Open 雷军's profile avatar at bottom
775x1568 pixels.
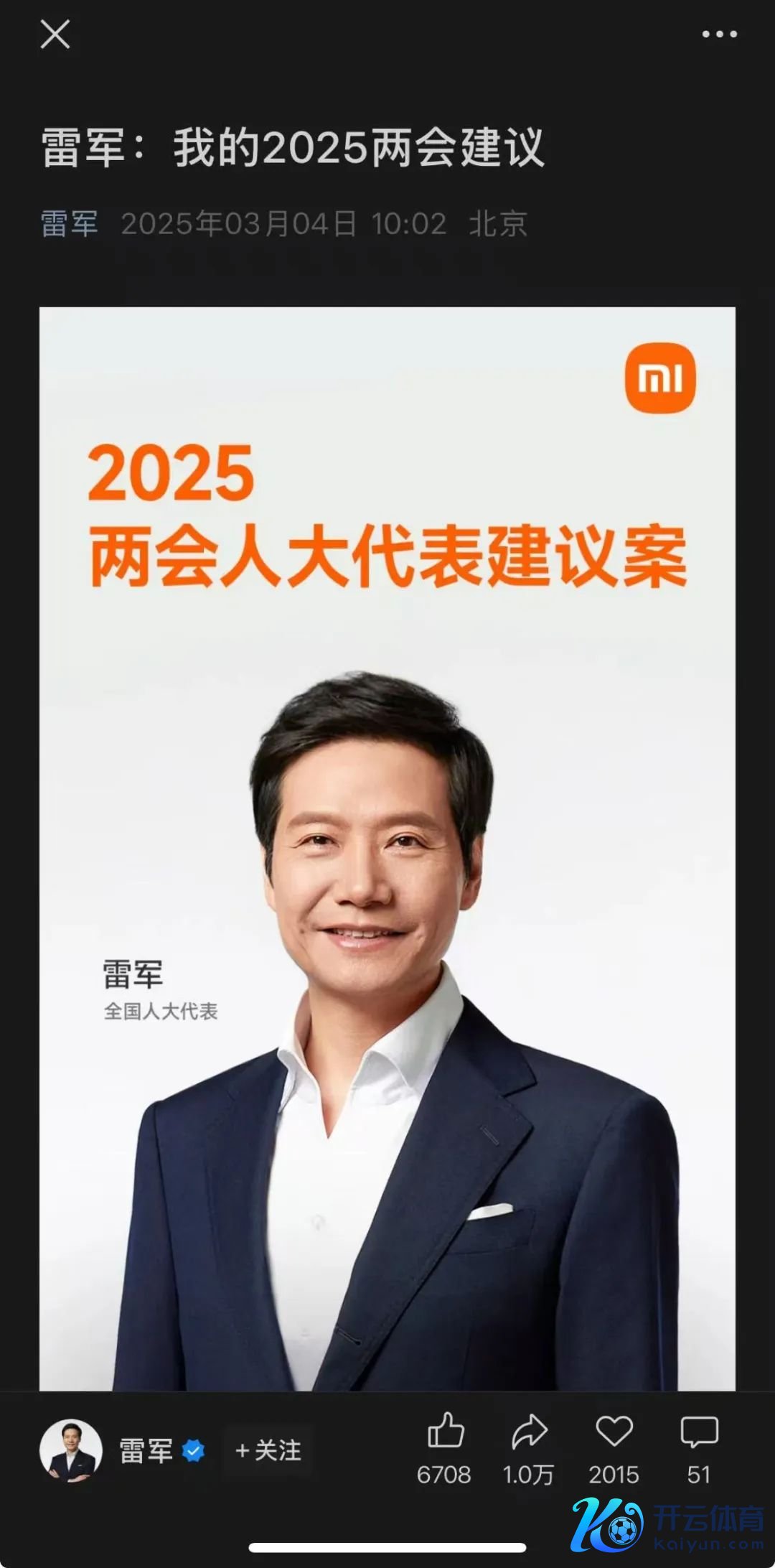(x=71, y=1451)
